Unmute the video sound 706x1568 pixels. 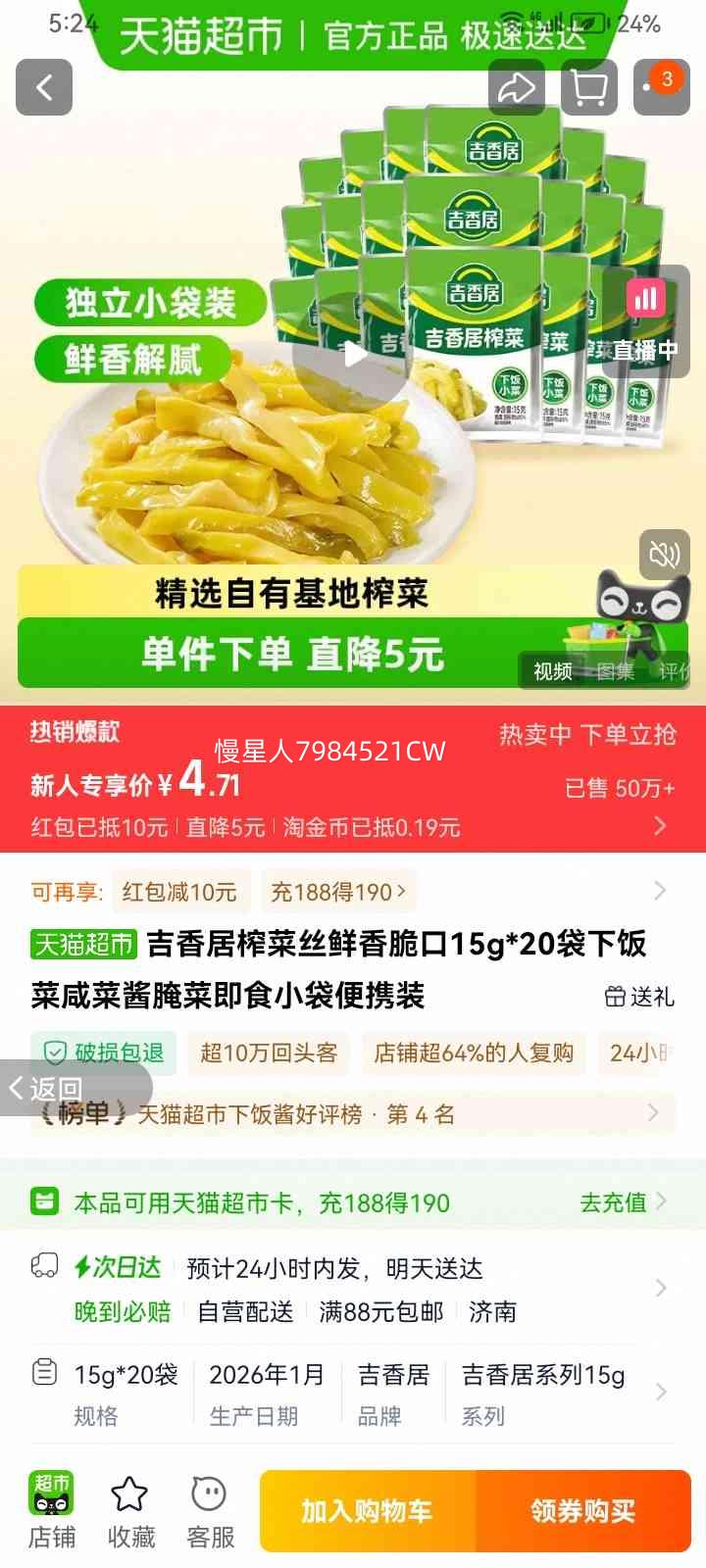664,556
